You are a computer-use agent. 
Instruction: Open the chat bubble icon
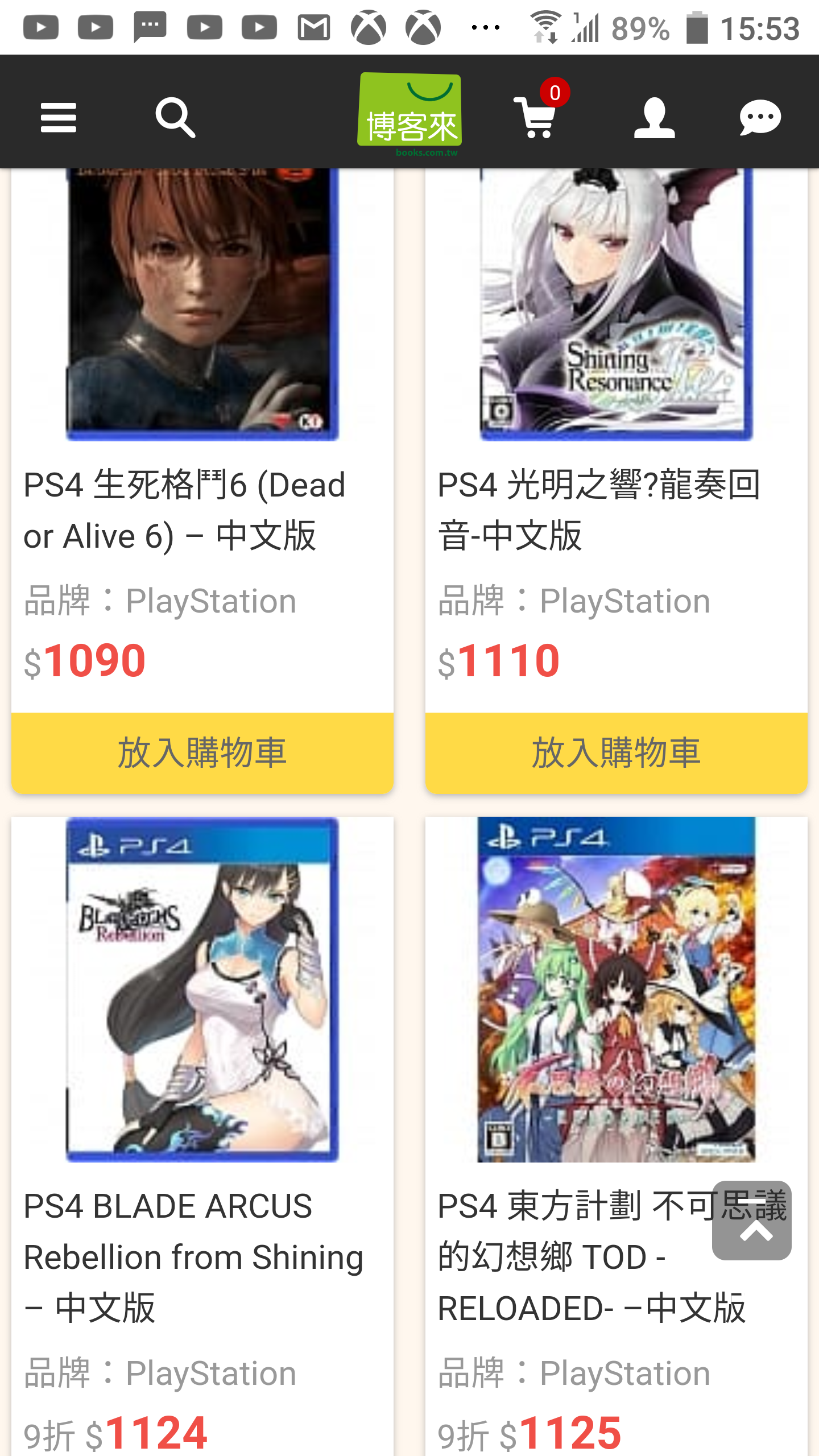[x=760, y=118]
